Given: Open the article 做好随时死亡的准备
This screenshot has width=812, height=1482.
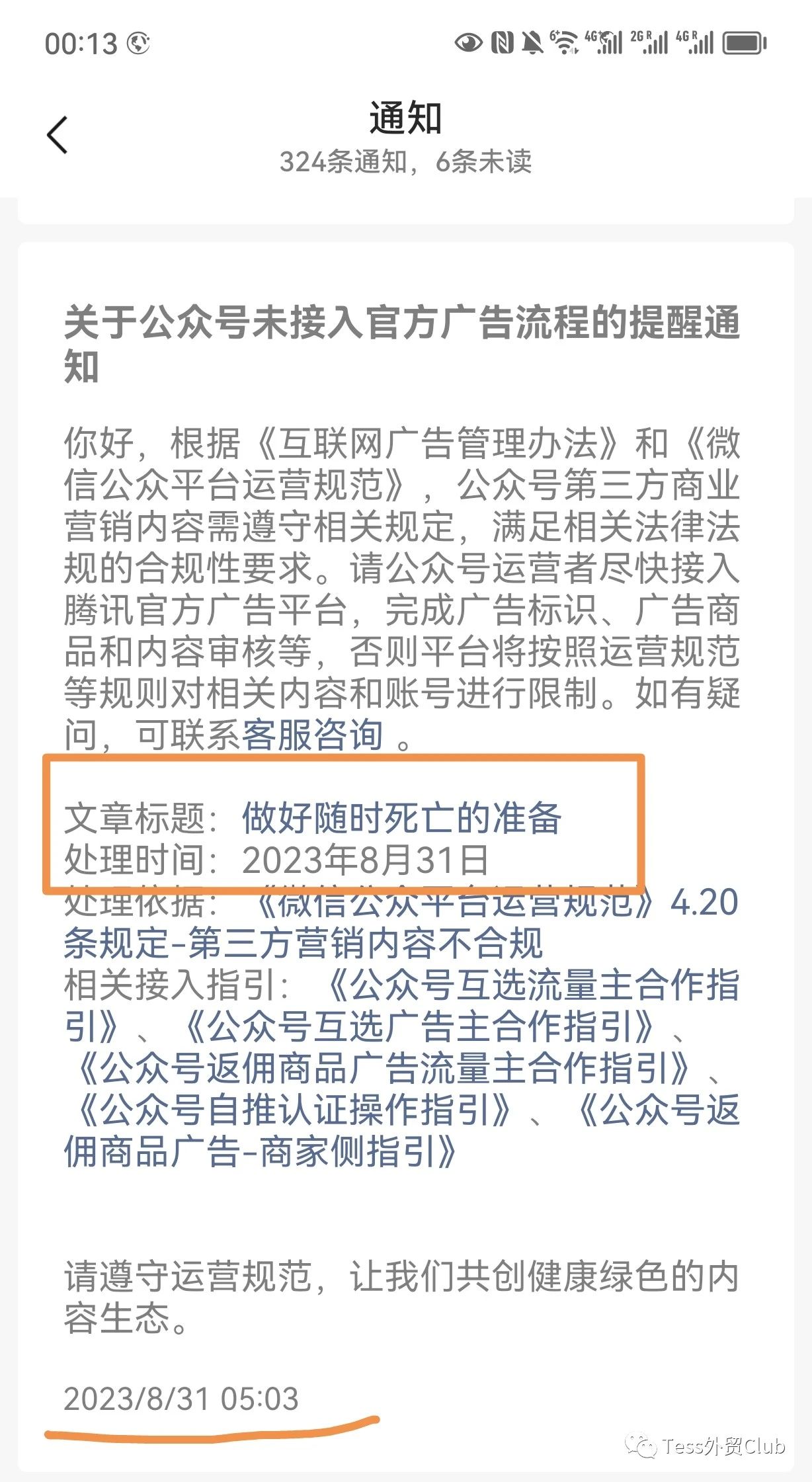Looking at the screenshot, I should tap(401, 818).
